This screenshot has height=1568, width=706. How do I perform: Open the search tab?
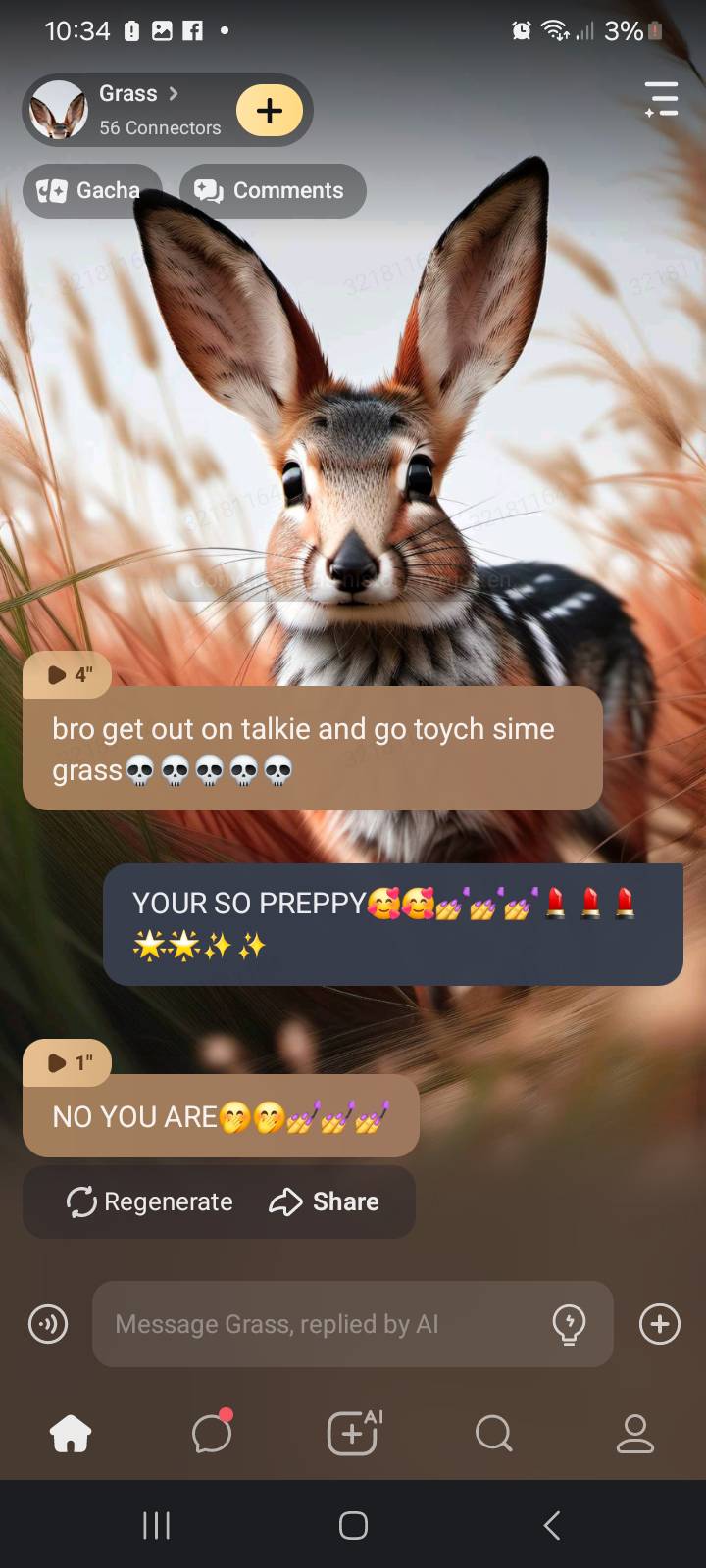493,1434
